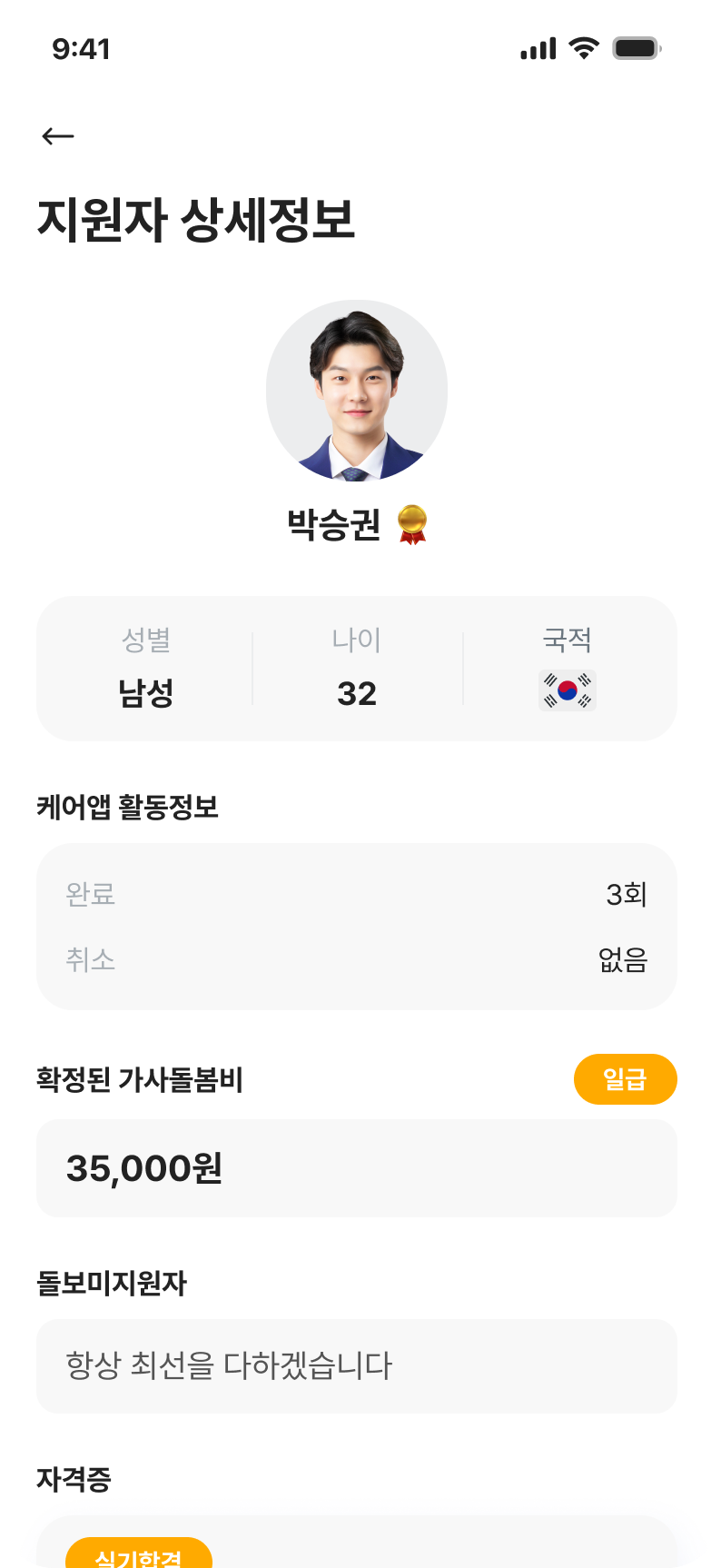Tap the 일급 pay-type badge
The width and height of the screenshot is (721, 1568).
pyautogui.click(x=625, y=1078)
